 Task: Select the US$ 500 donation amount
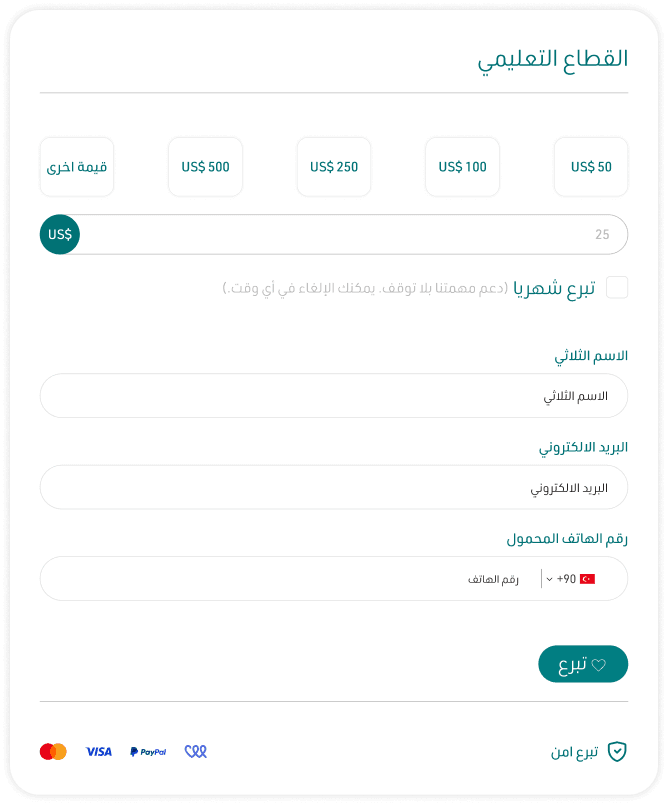click(x=205, y=167)
